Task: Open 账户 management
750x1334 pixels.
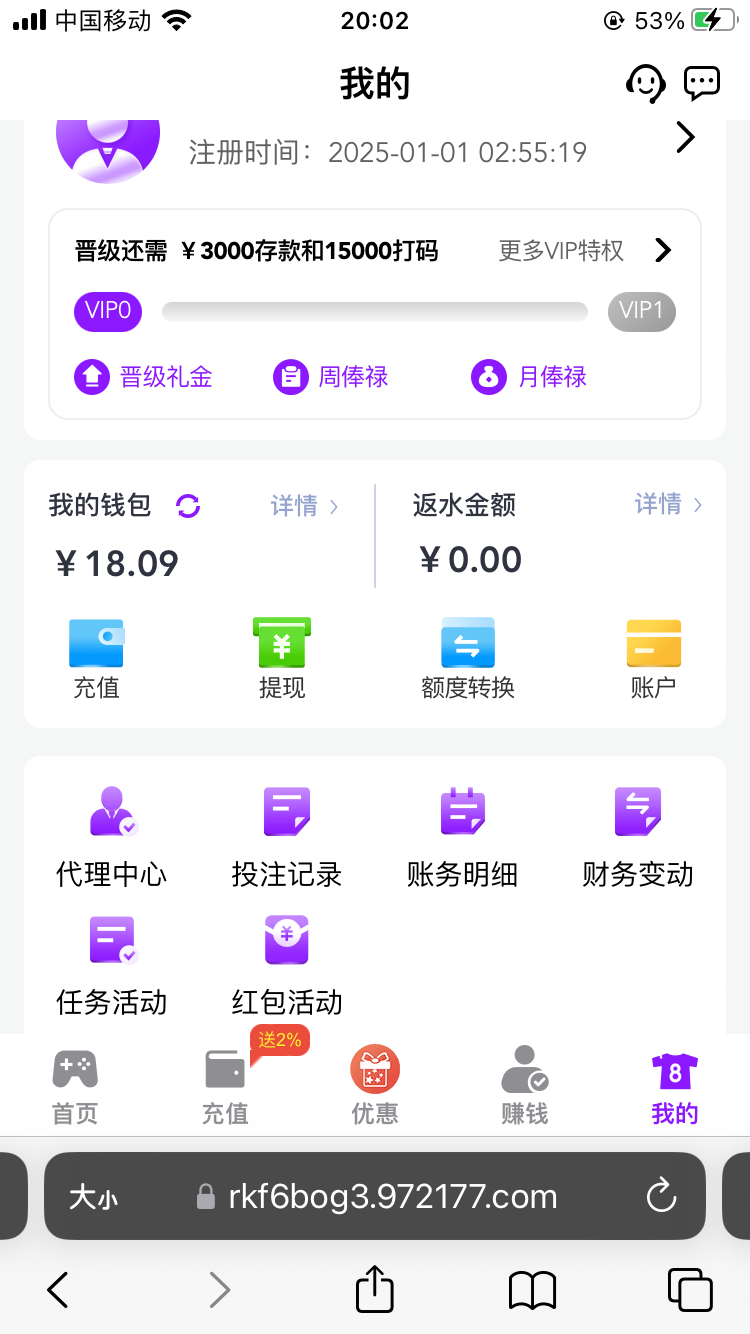Action: [653, 658]
